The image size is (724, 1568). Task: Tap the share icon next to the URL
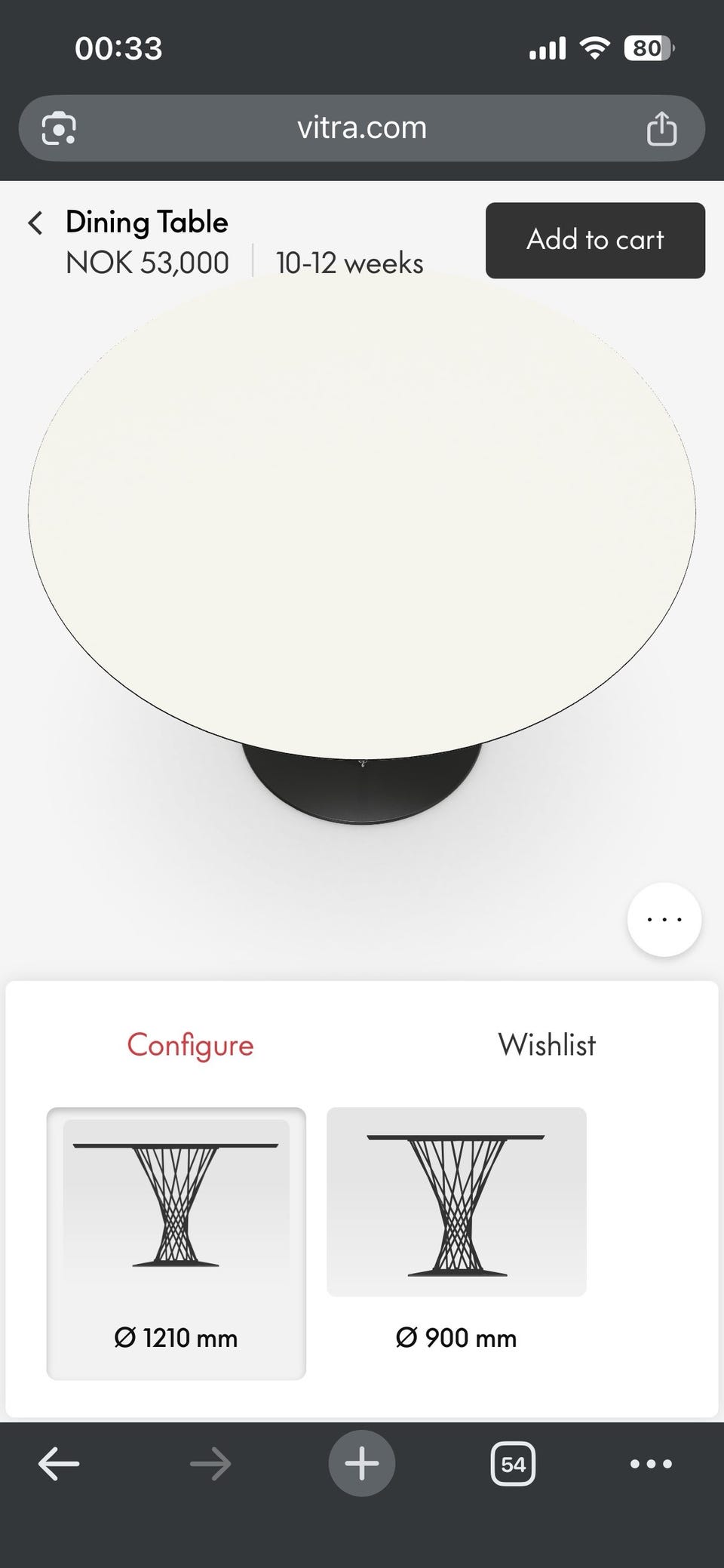tap(661, 128)
